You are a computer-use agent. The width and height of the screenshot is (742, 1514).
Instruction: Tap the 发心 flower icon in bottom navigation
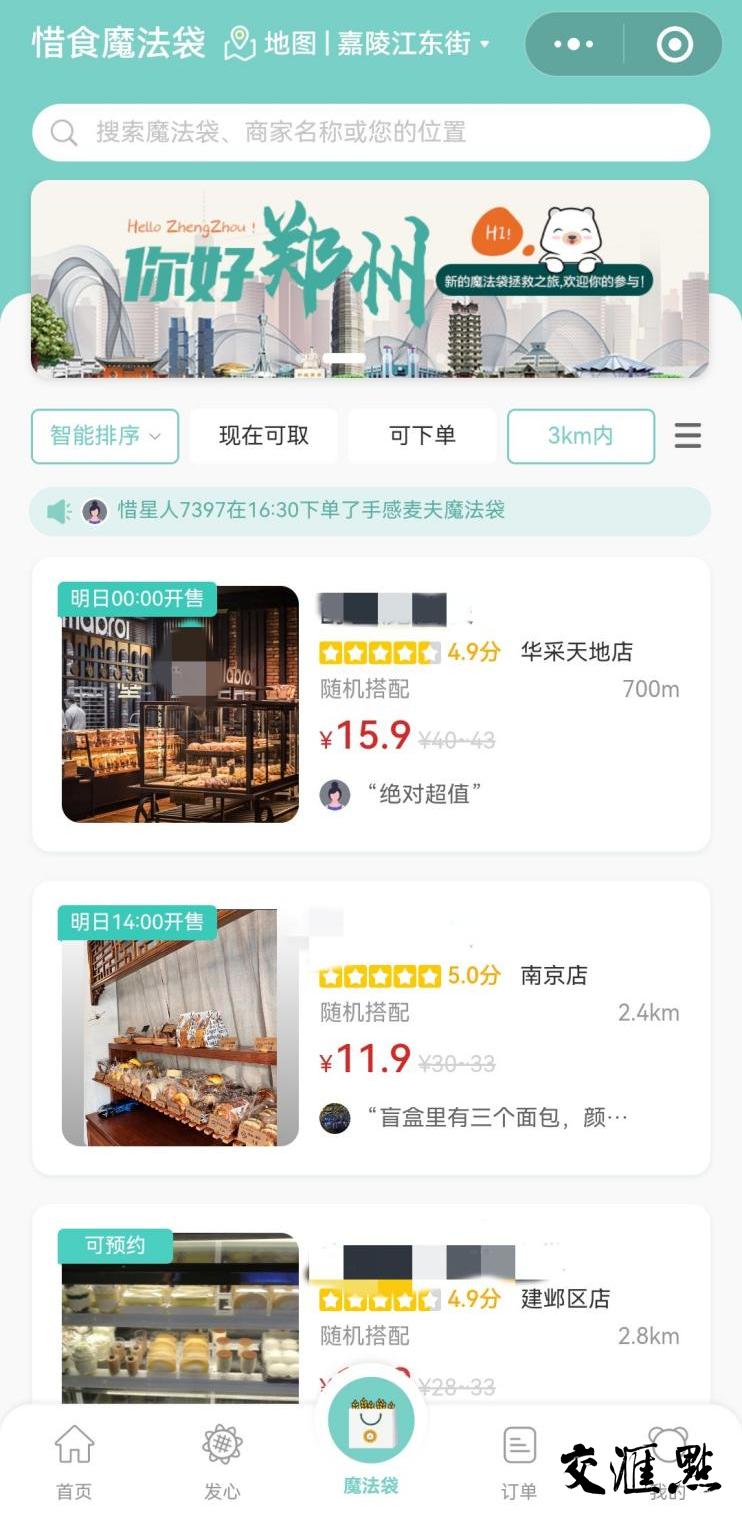[x=222, y=1445]
